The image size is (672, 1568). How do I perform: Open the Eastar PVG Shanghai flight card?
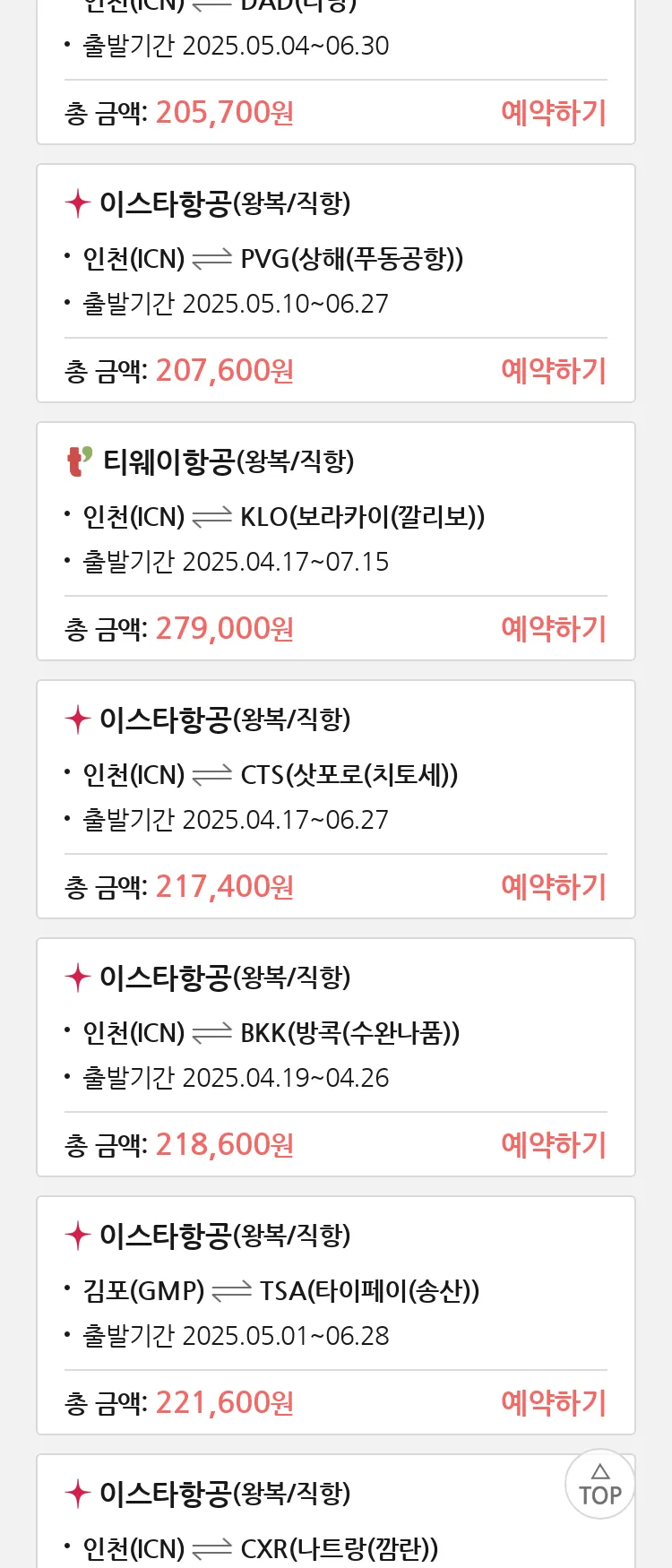point(335,260)
